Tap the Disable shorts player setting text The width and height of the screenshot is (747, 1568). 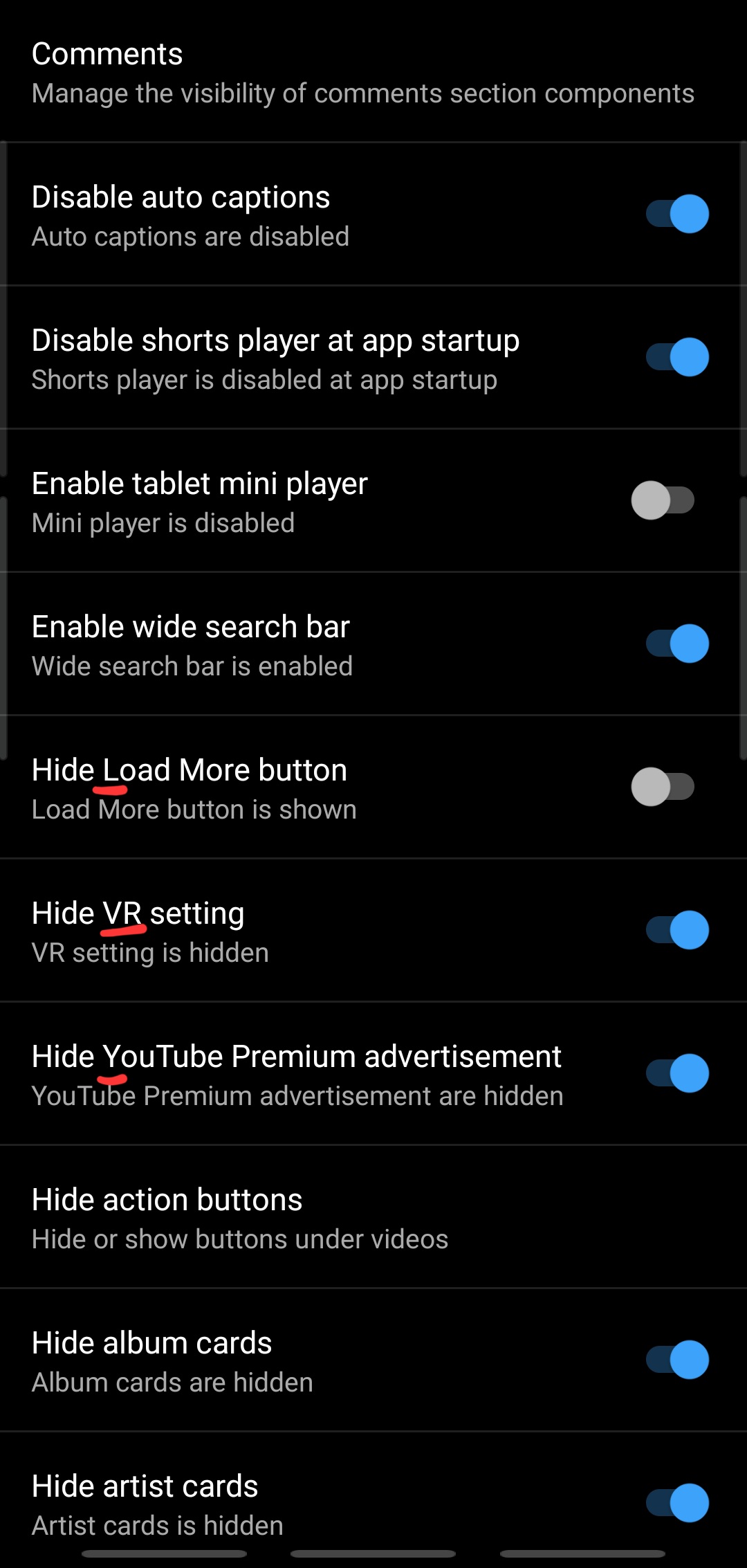tap(277, 358)
